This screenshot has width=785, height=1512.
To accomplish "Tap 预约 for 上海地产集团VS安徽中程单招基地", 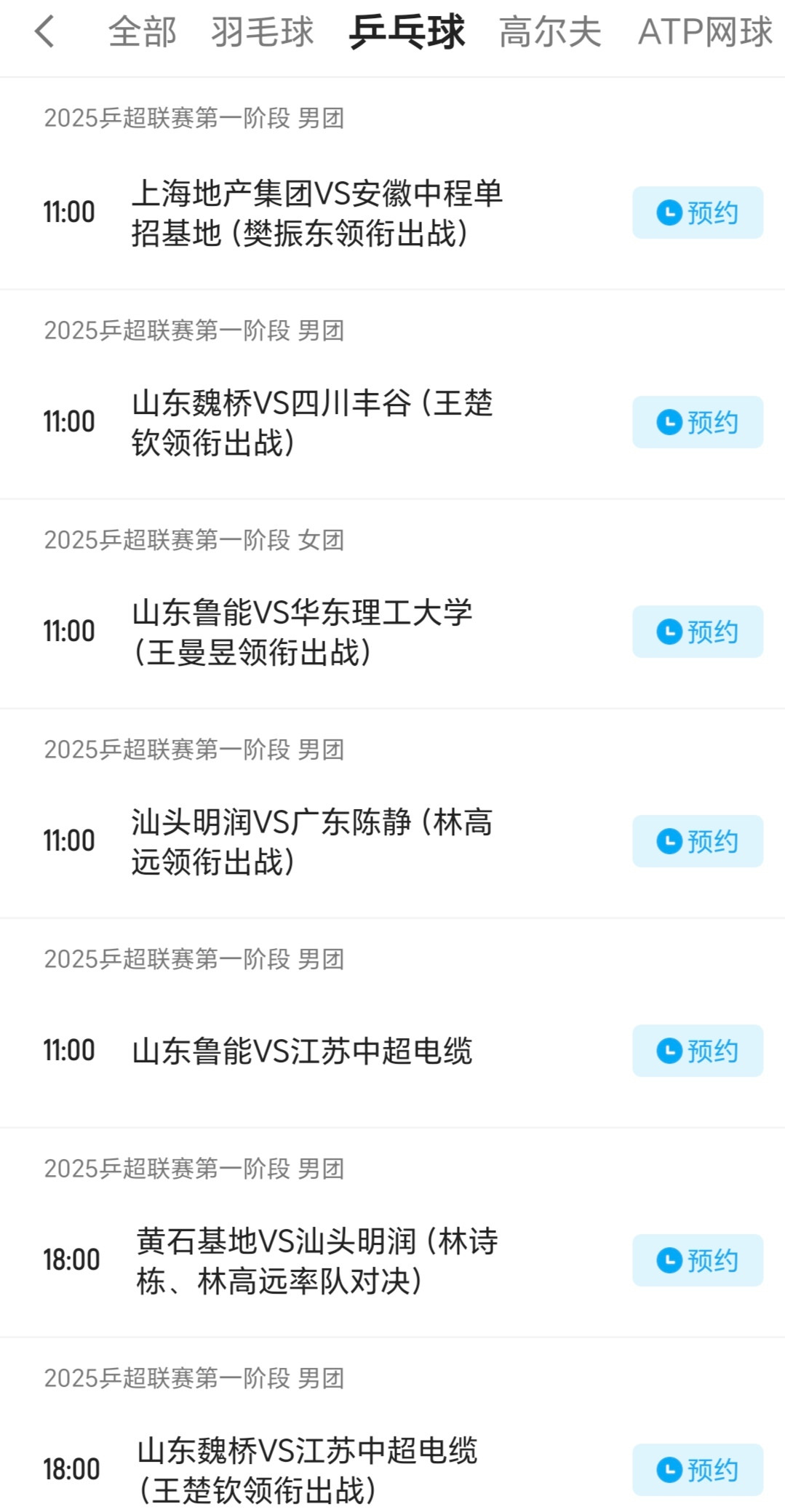I will [697, 212].
